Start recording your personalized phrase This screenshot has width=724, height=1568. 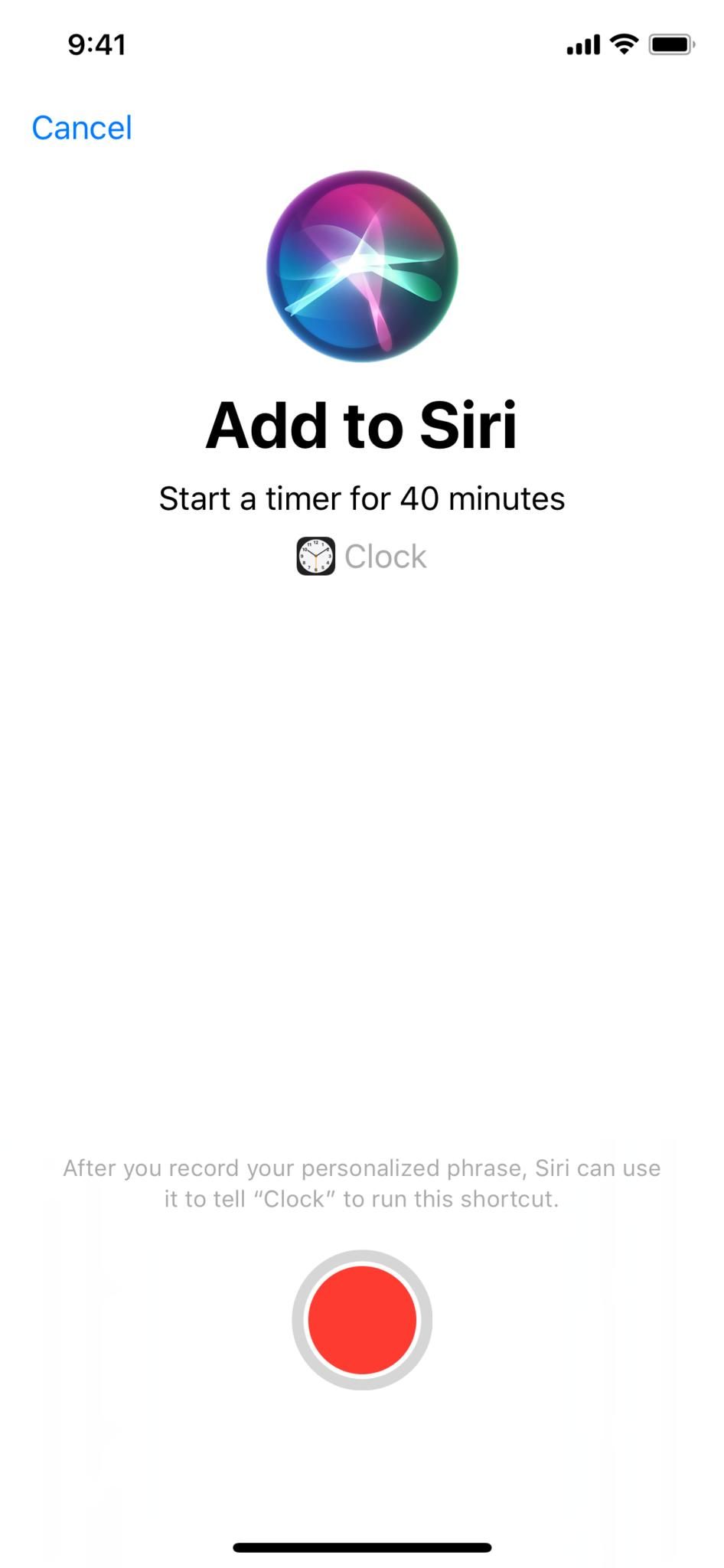[x=361, y=1319]
